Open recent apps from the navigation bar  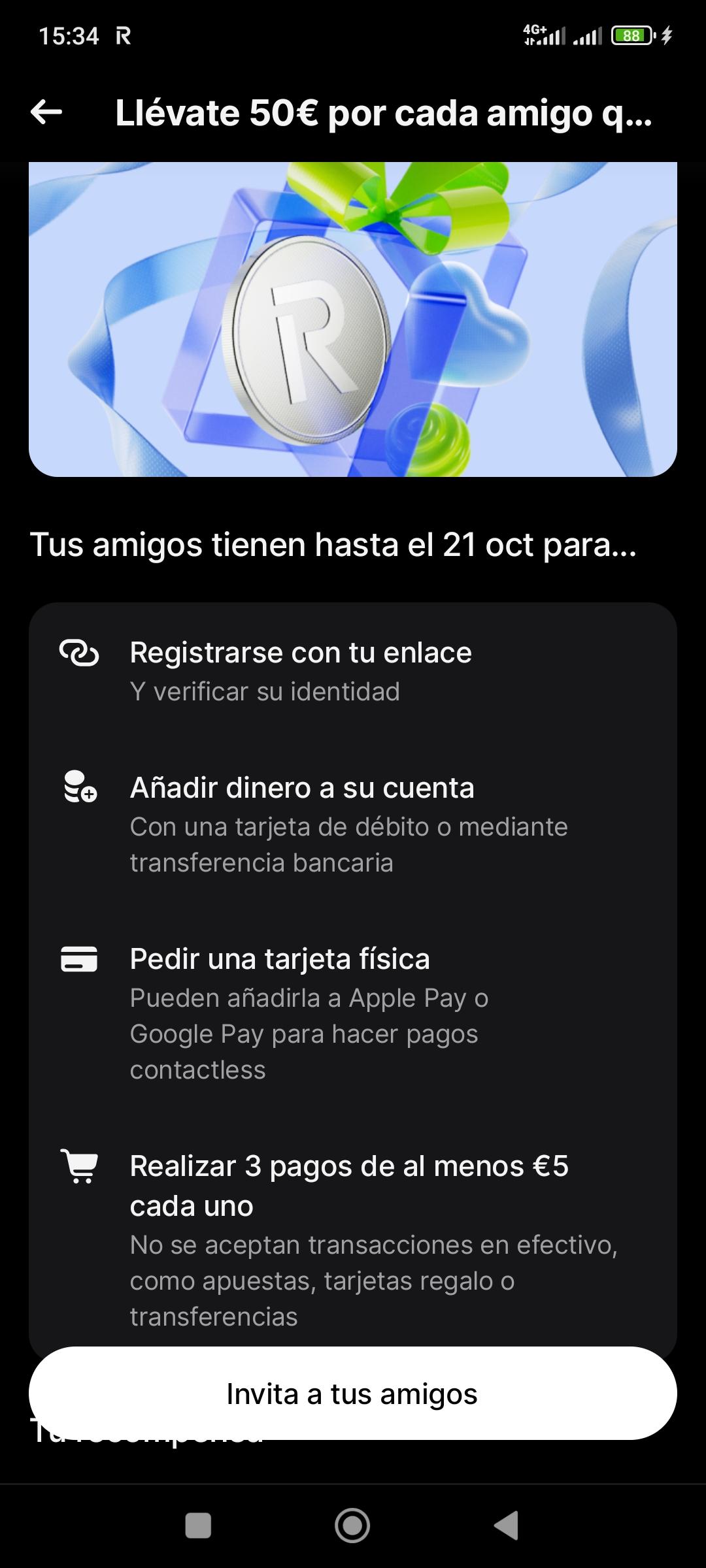pos(198,1526)
